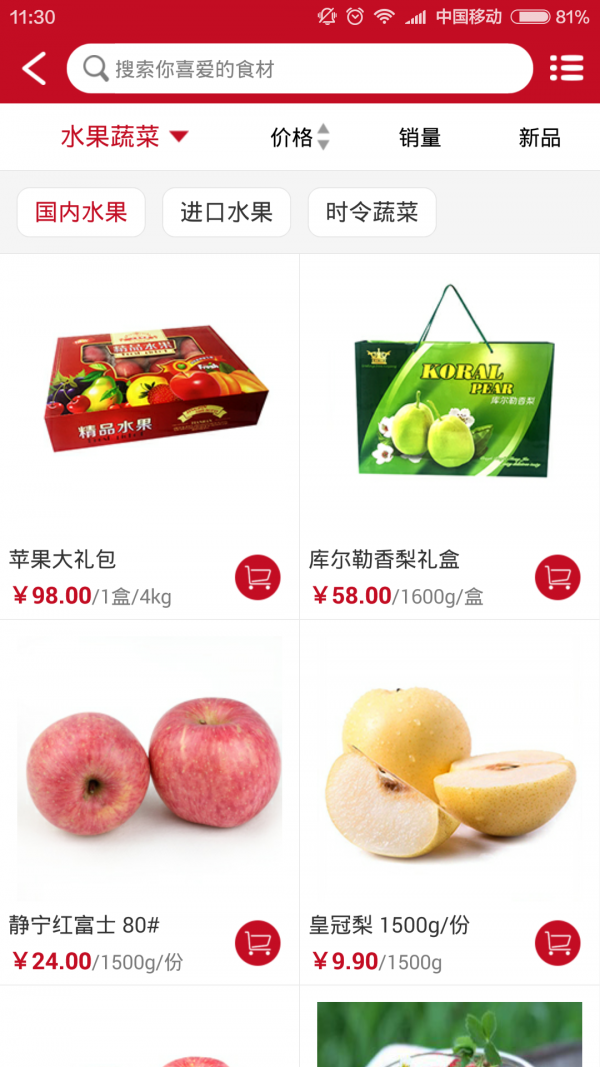
Task: Add 皇冠梨 to cart
Action: click(x=558, y=943)
